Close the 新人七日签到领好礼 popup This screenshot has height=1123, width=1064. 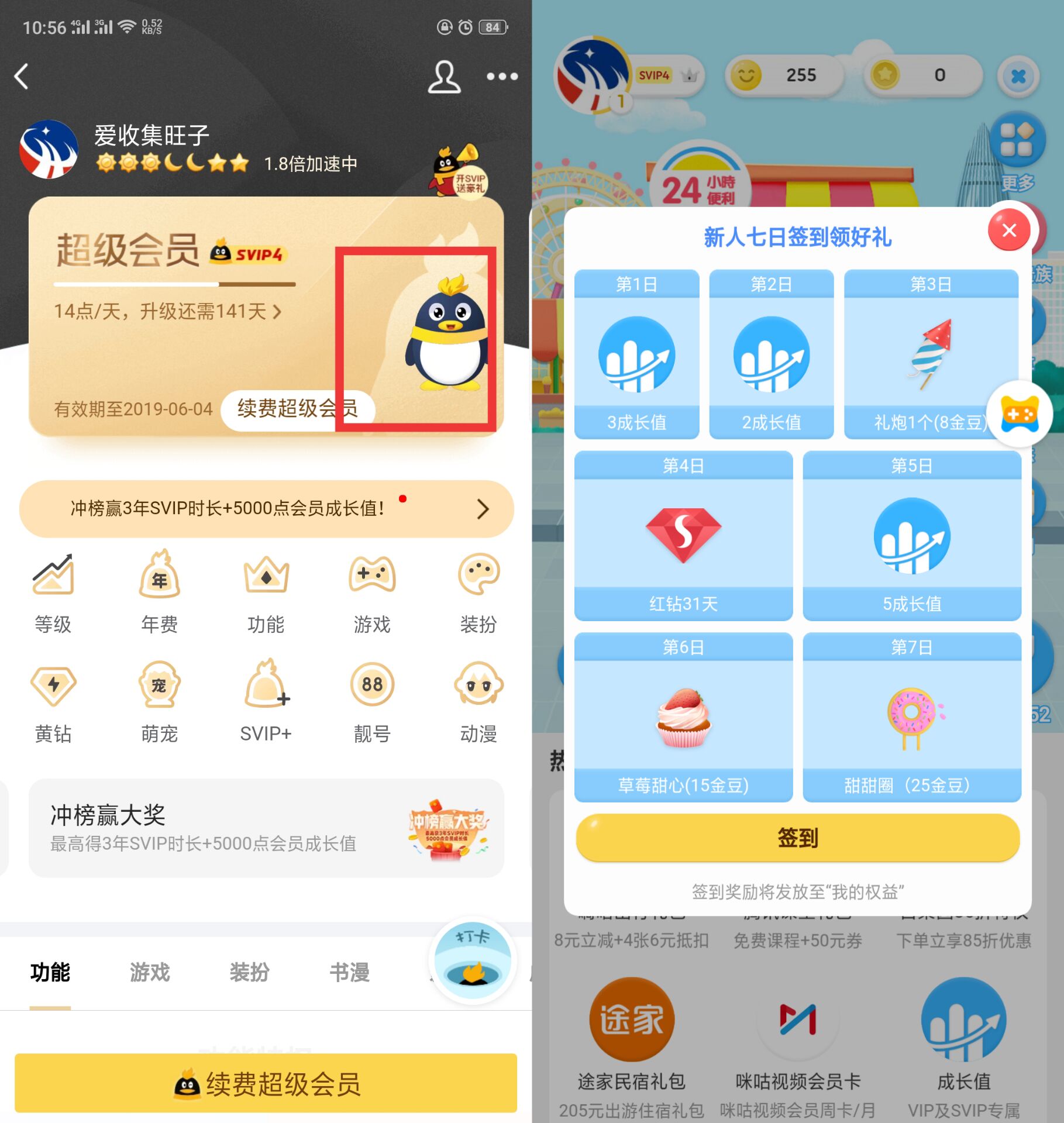1009,230
